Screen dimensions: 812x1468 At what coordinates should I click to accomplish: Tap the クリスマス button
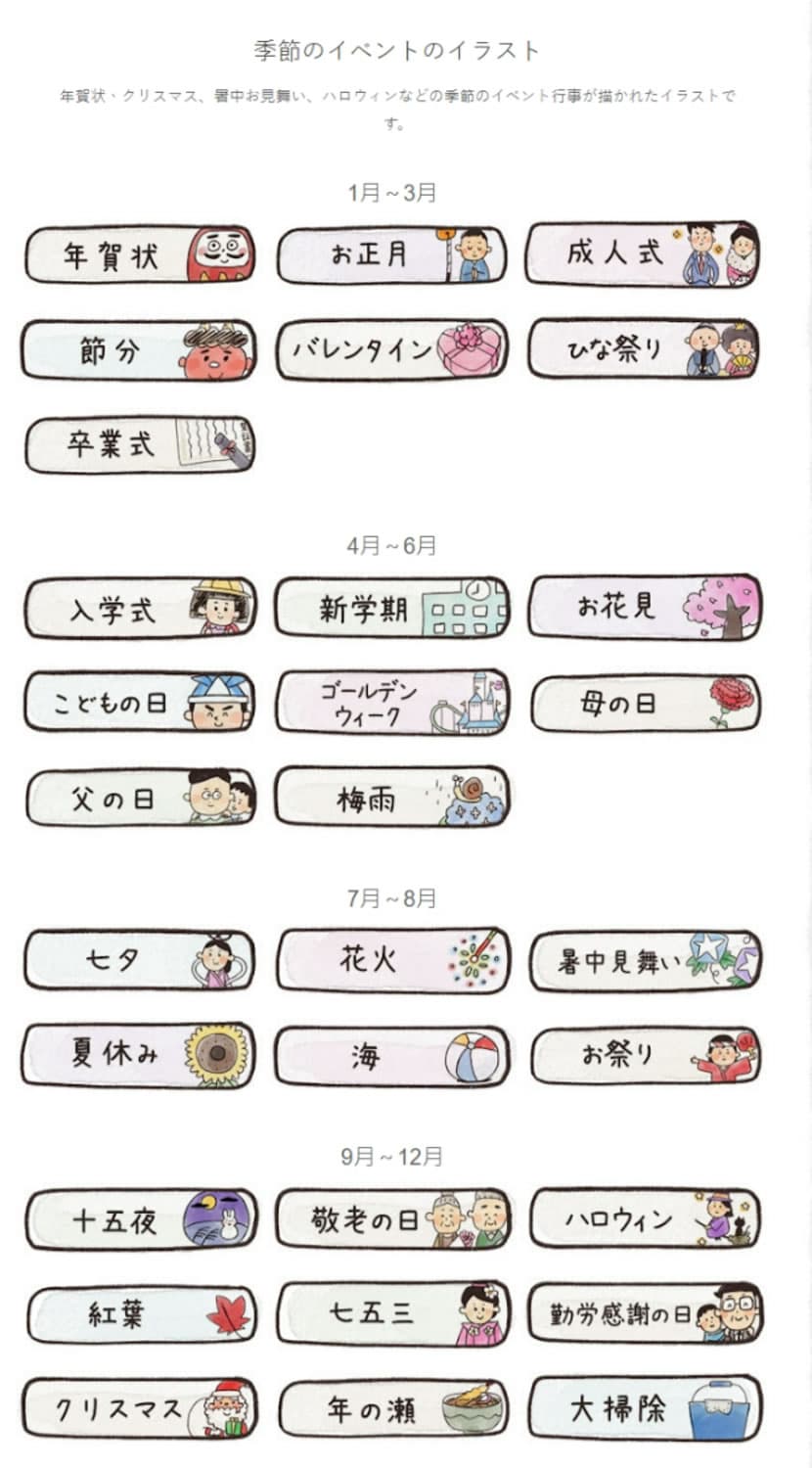pyautogui.click(x=139, y=1408)
